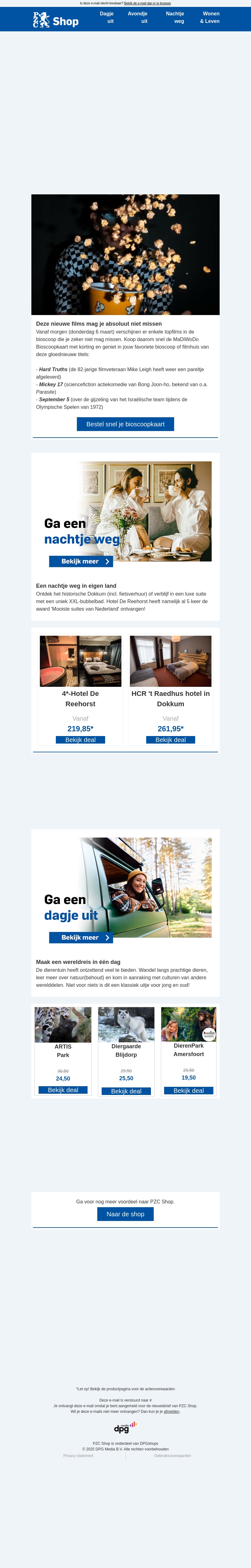The height and width of the screenshot is (1568, 251).
Task: Open the popcorn cinema image
Action: pos(125,255)
